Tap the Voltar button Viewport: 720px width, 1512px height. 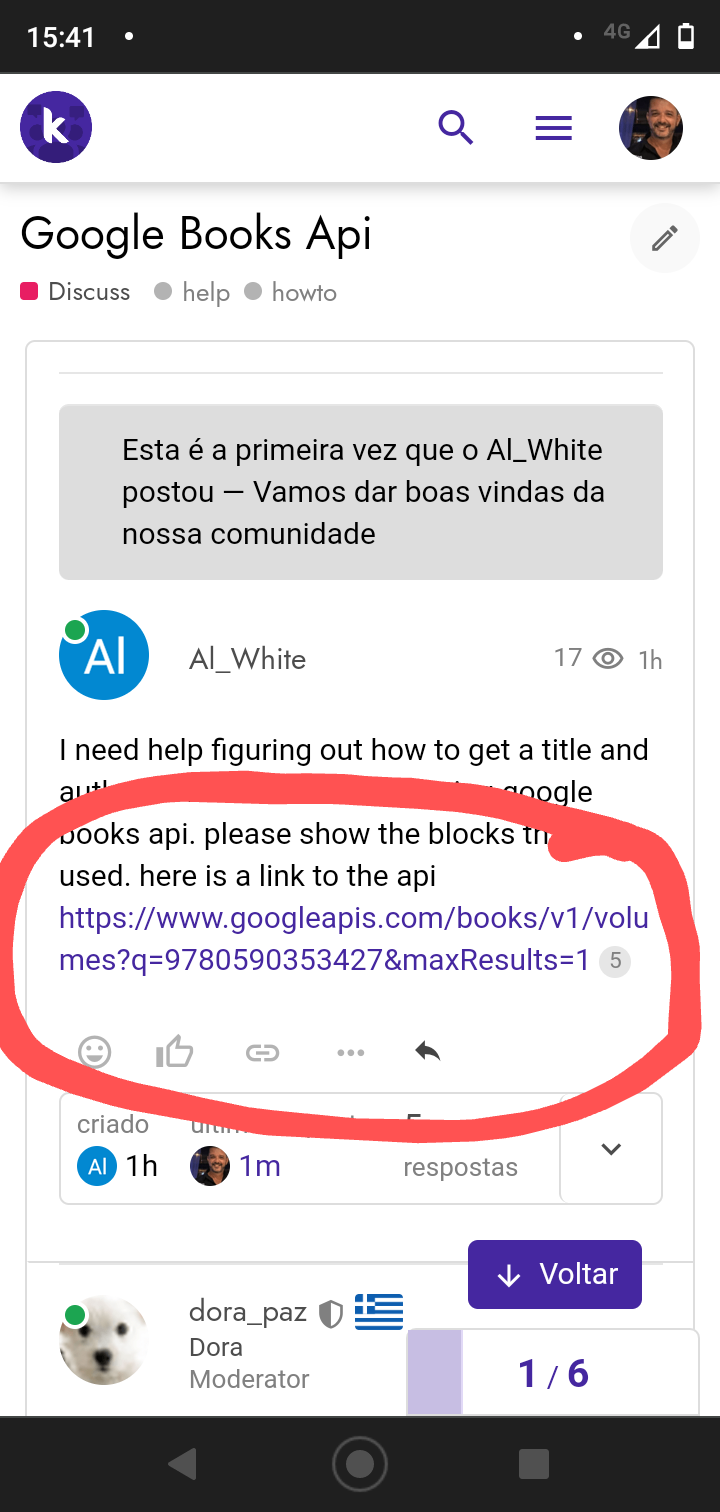[x=555, y=1274]
